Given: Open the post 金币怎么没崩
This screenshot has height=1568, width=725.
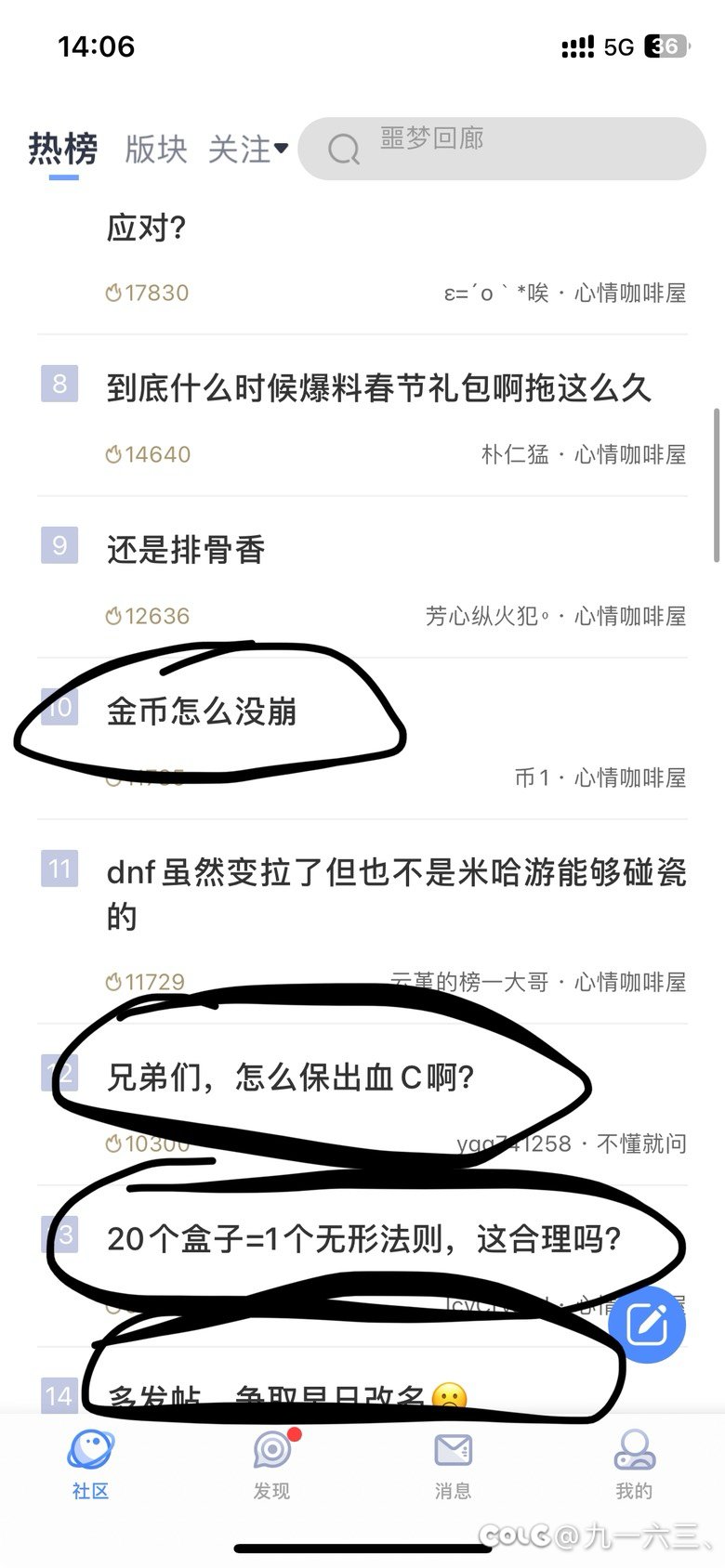Looking at the screenshot, I should 202,712.
